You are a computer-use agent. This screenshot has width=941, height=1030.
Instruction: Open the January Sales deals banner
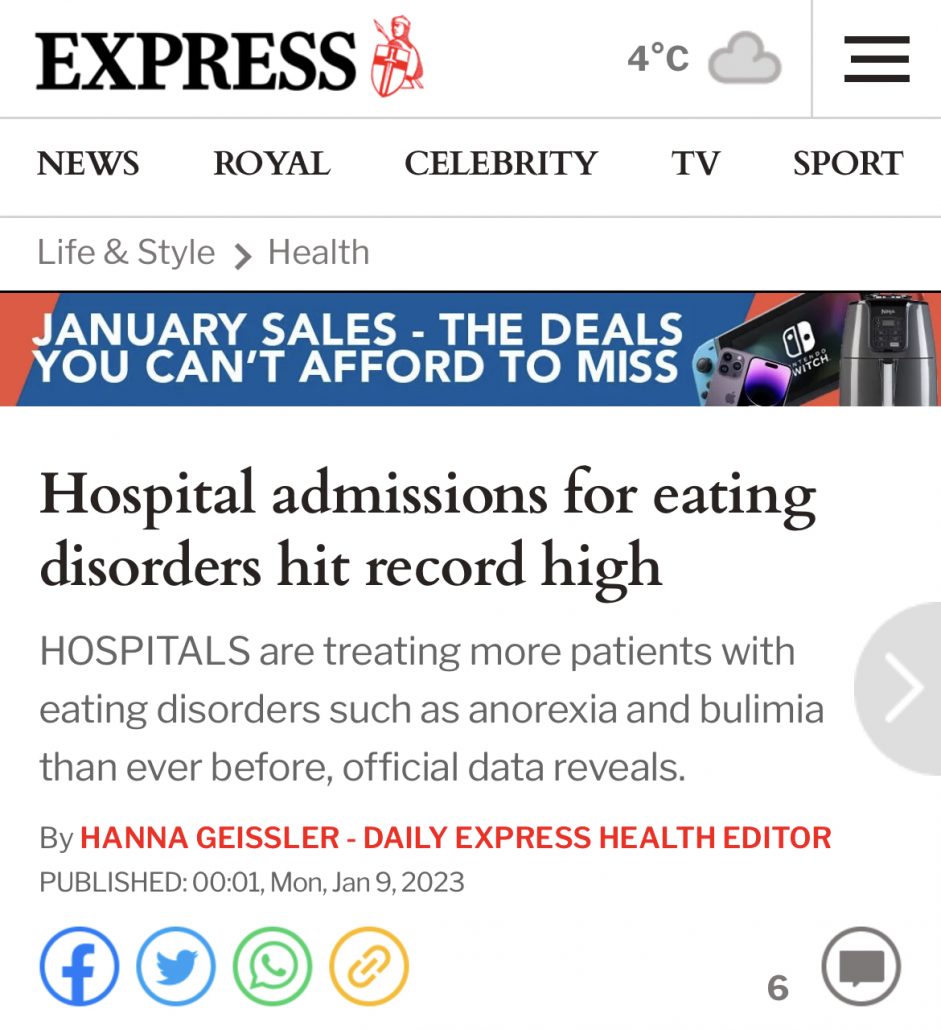[x=470, y=349]
